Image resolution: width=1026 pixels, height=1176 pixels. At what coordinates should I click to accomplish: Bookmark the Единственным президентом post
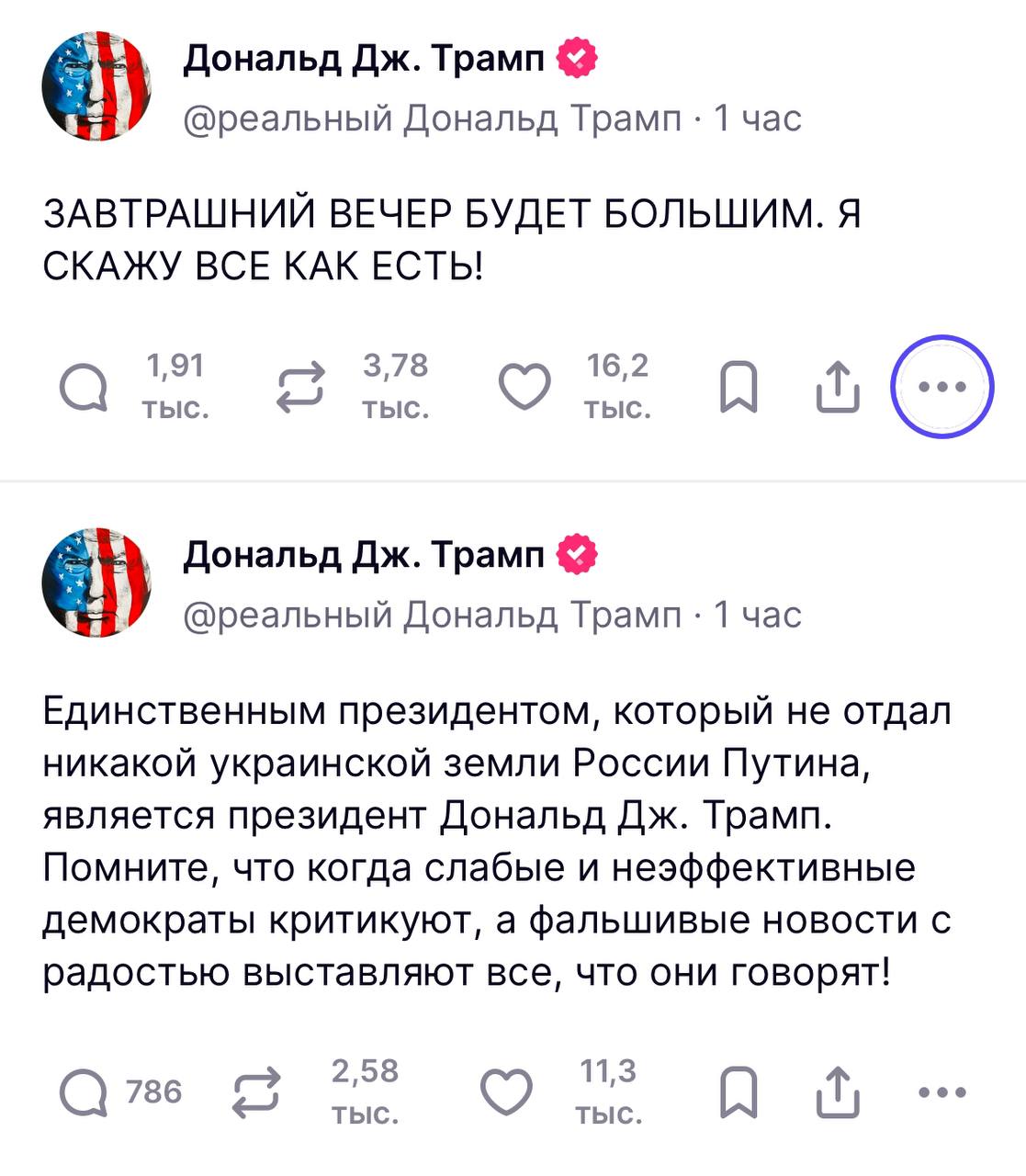(738, 1092)
